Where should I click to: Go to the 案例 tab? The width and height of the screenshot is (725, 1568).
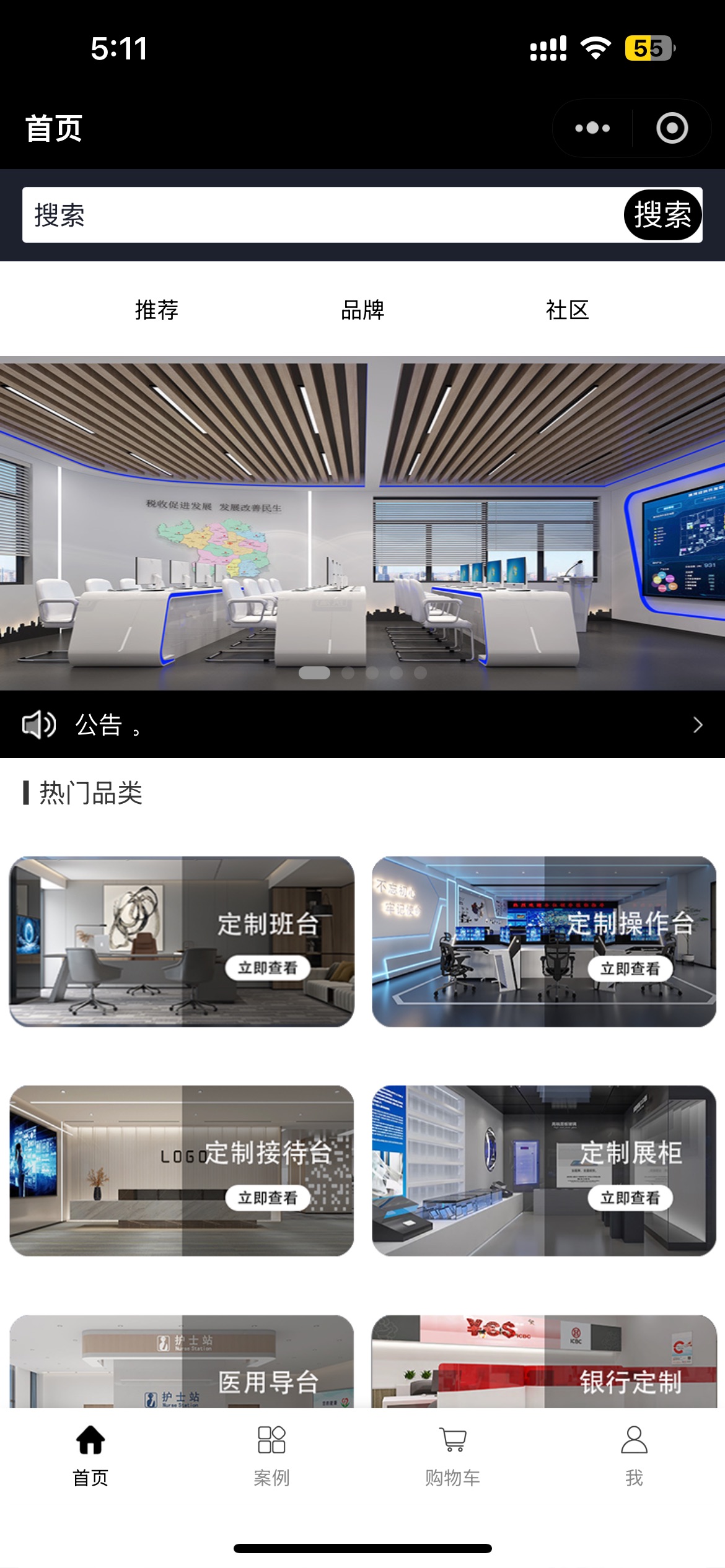click(x=271, y=1455)
